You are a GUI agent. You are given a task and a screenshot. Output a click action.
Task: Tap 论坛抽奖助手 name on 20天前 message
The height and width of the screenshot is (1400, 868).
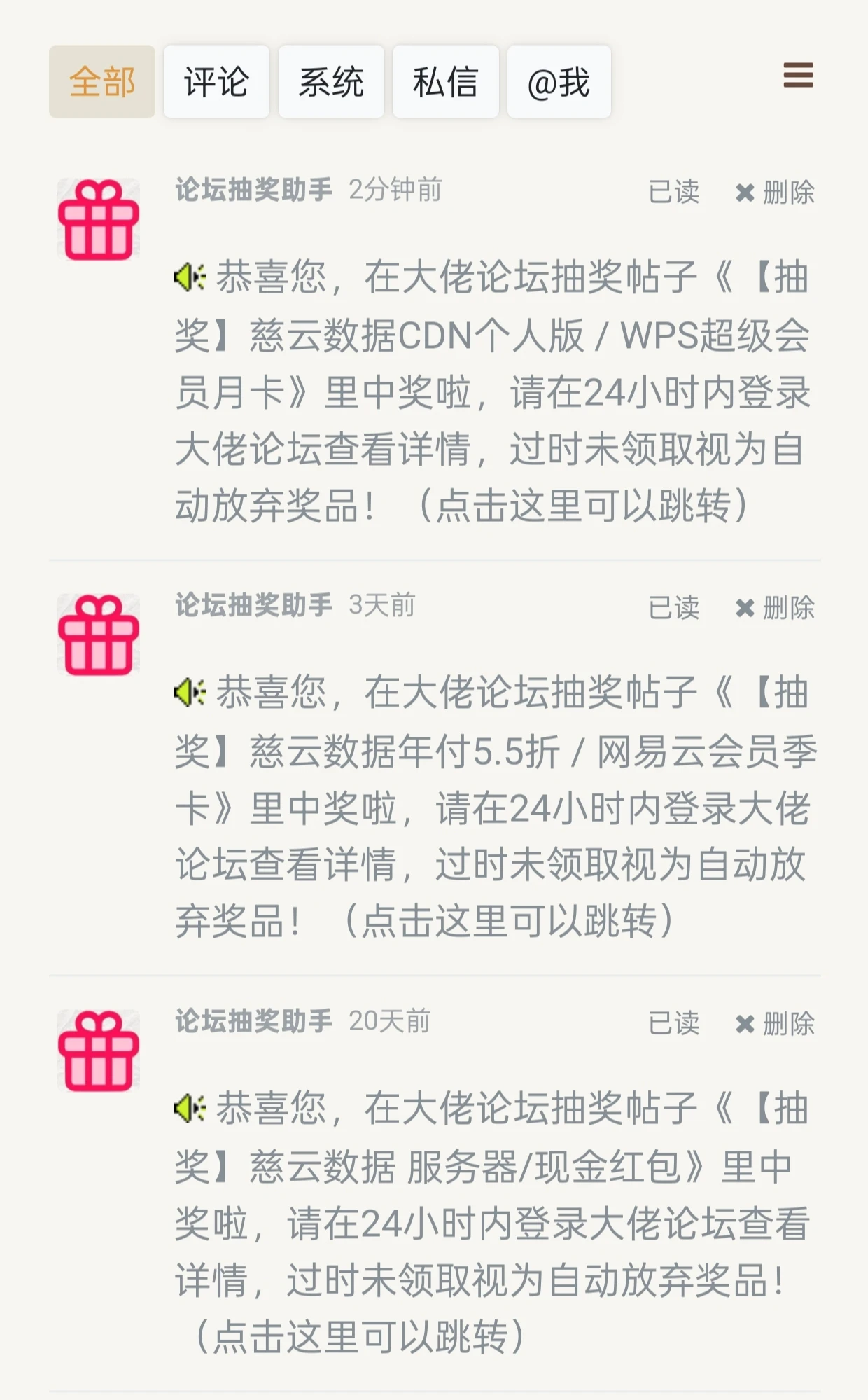253,1021
